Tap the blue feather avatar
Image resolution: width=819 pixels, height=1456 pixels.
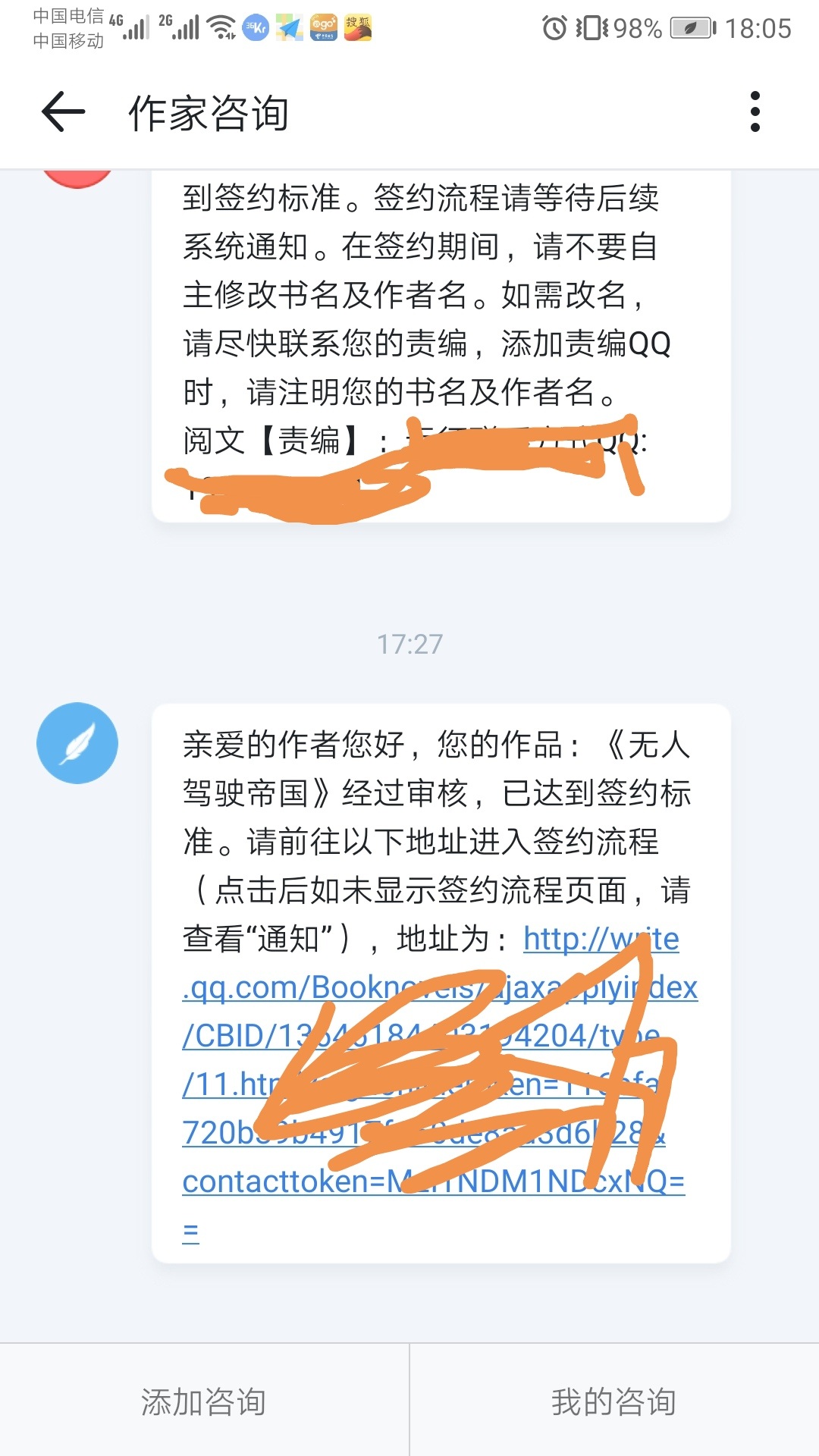pos(77,743)
